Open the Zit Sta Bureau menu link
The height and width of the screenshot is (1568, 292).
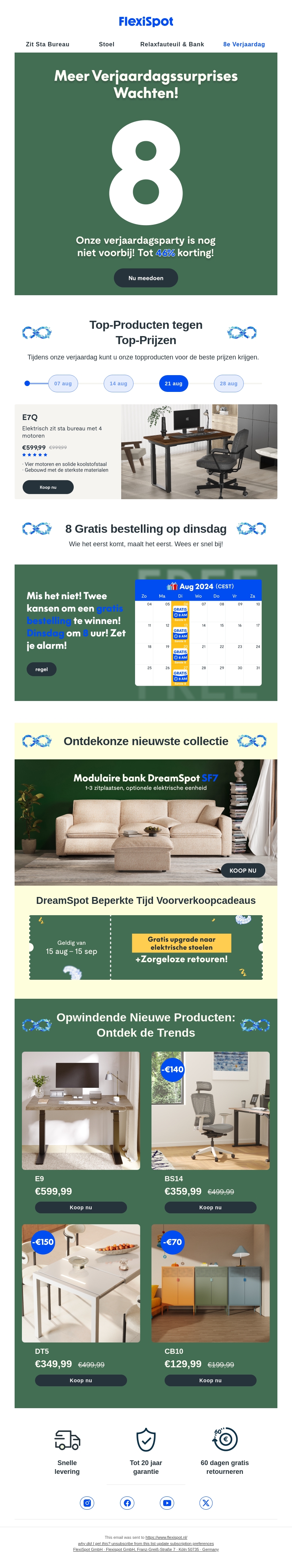point(47,45)
